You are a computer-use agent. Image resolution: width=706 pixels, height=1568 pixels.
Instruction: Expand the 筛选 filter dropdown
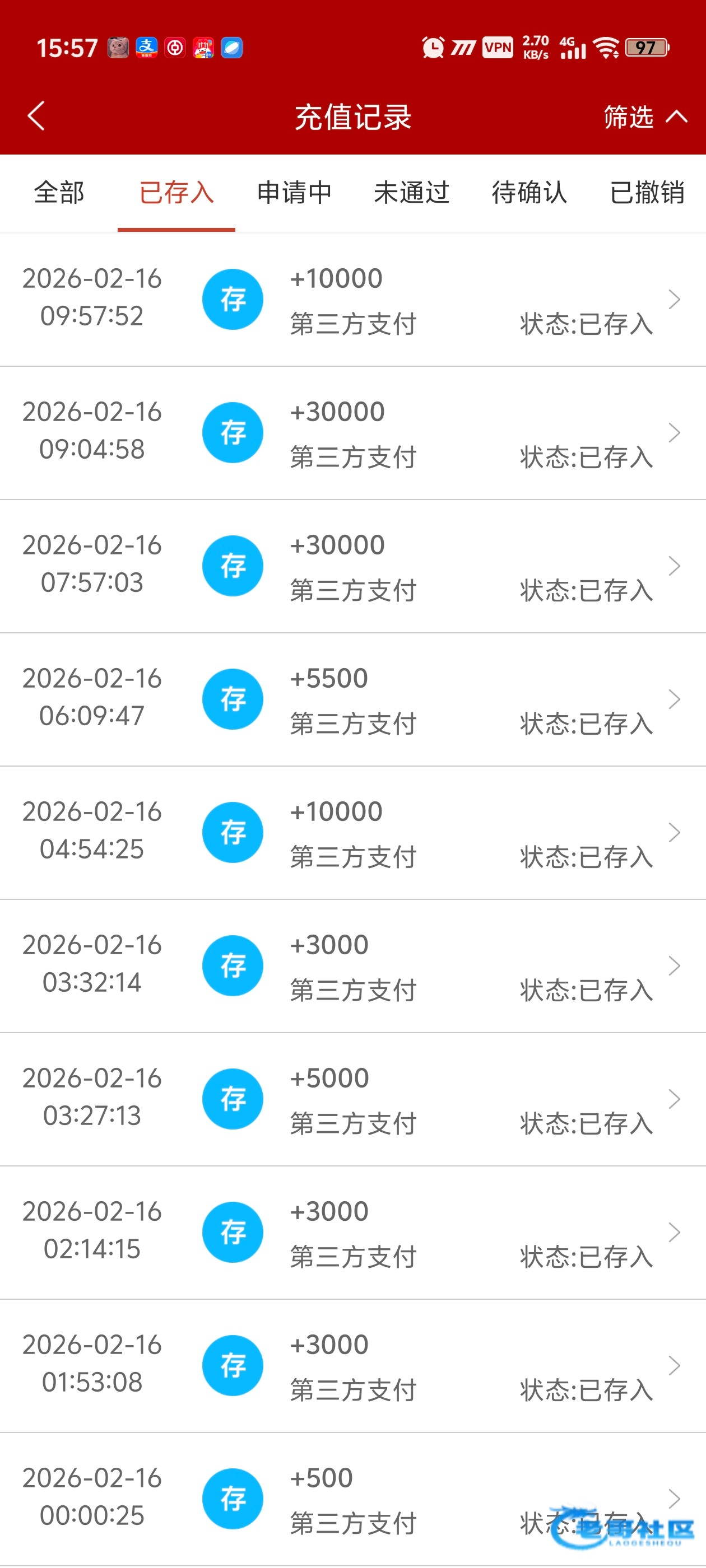(644, 117)
